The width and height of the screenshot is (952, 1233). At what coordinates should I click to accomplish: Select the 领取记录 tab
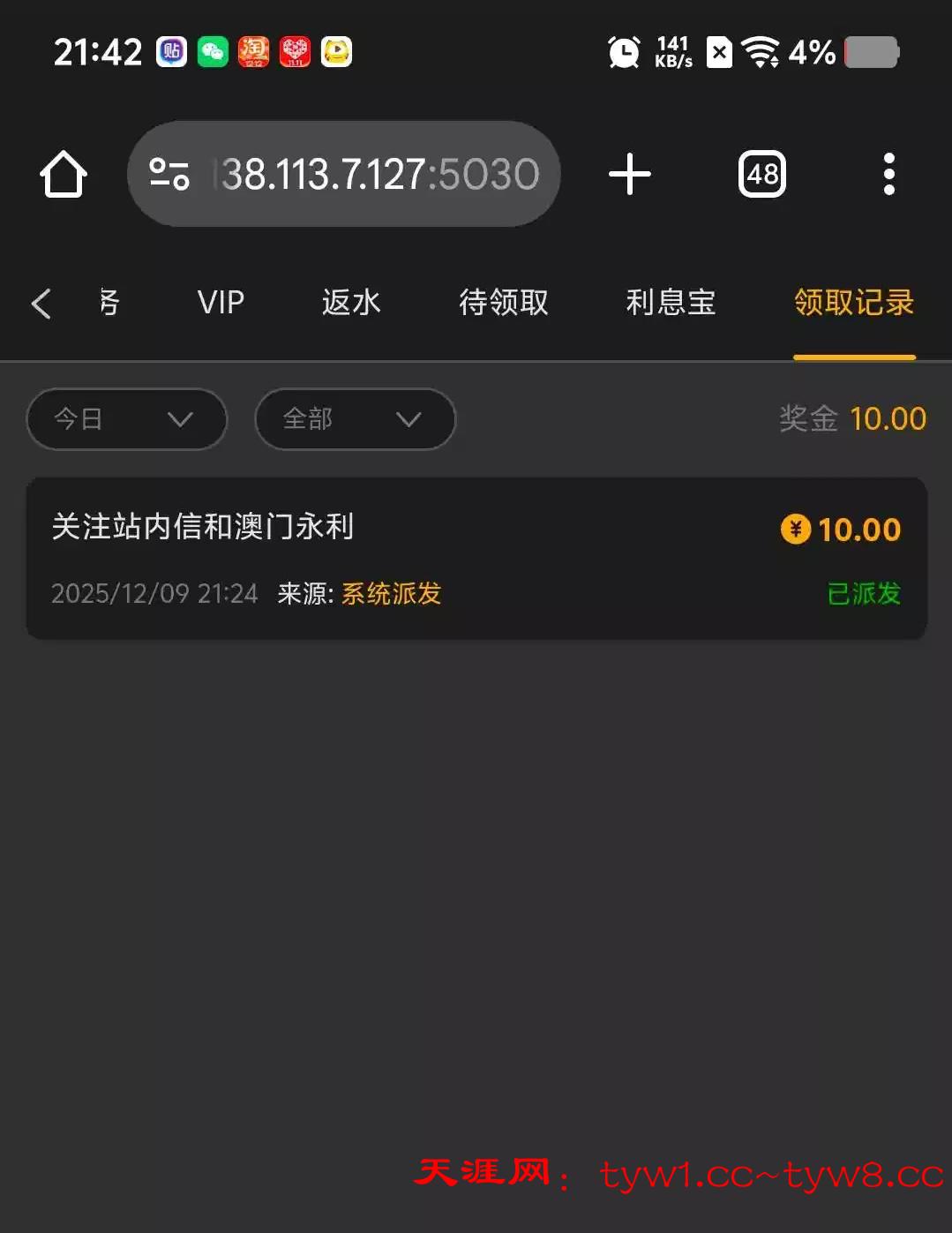pyautogui.click(x=853, y=303)
